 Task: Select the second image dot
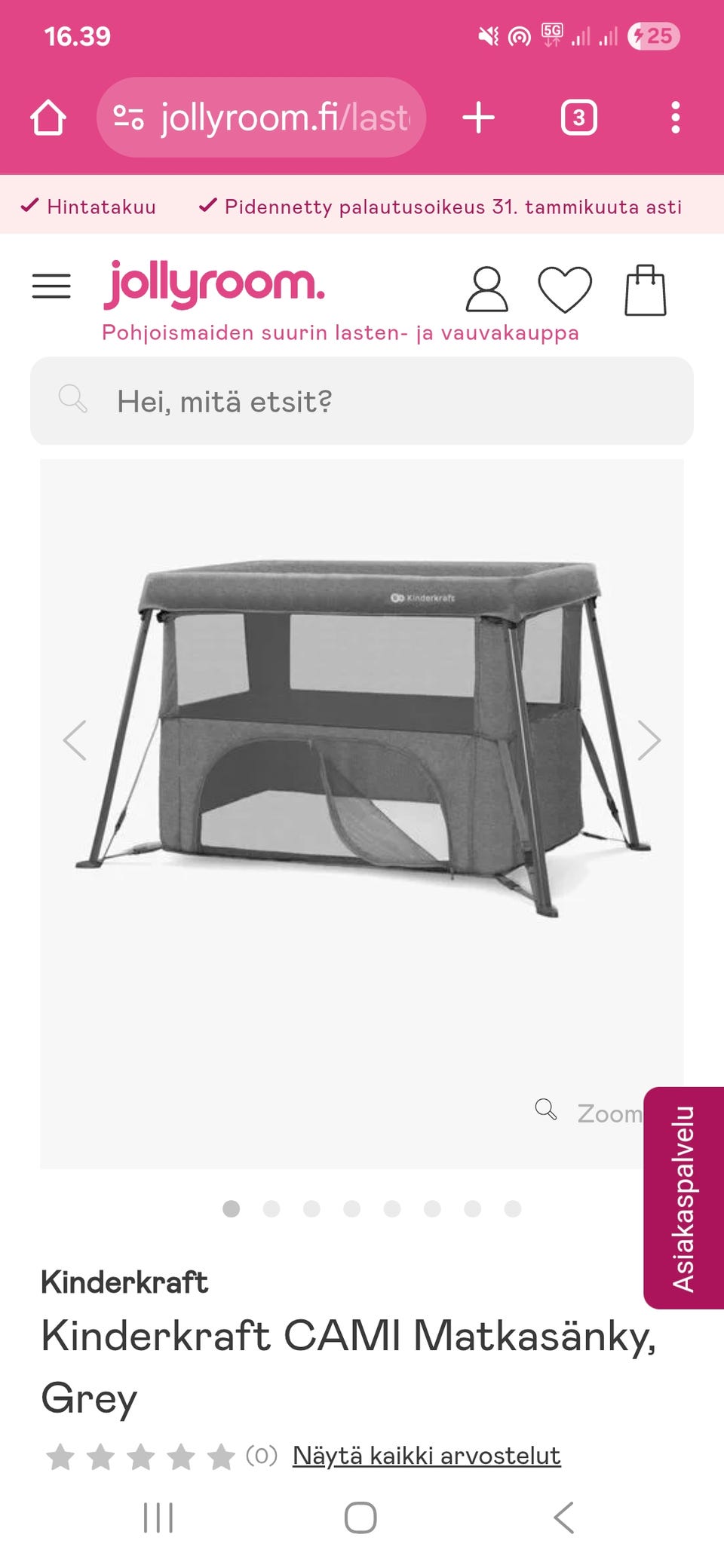click(x=271, y=1209)
